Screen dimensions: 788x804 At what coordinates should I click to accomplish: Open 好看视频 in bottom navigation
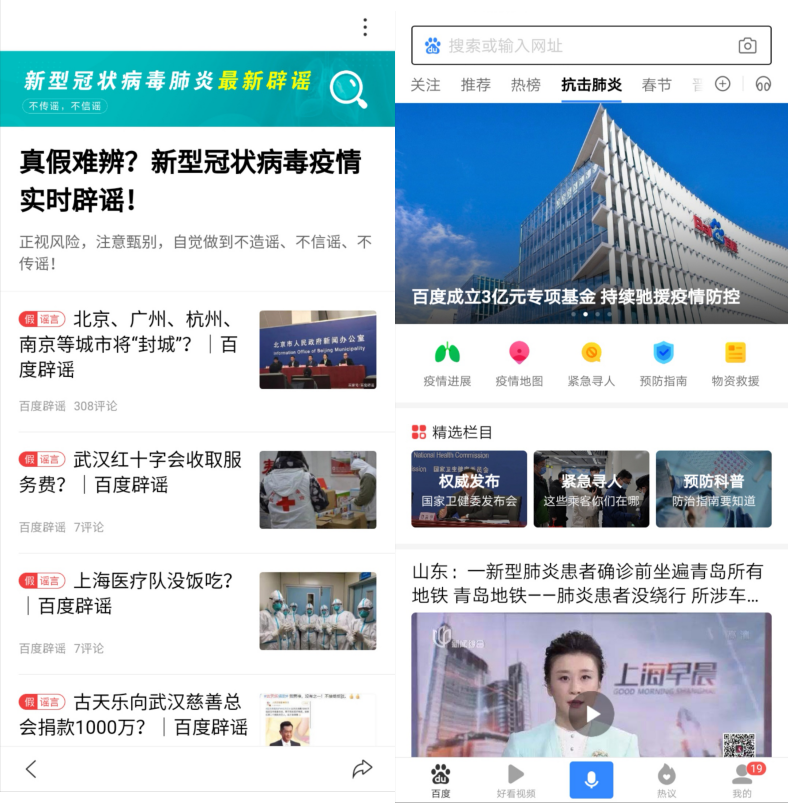pyautogui.click(x=513, y=779)
